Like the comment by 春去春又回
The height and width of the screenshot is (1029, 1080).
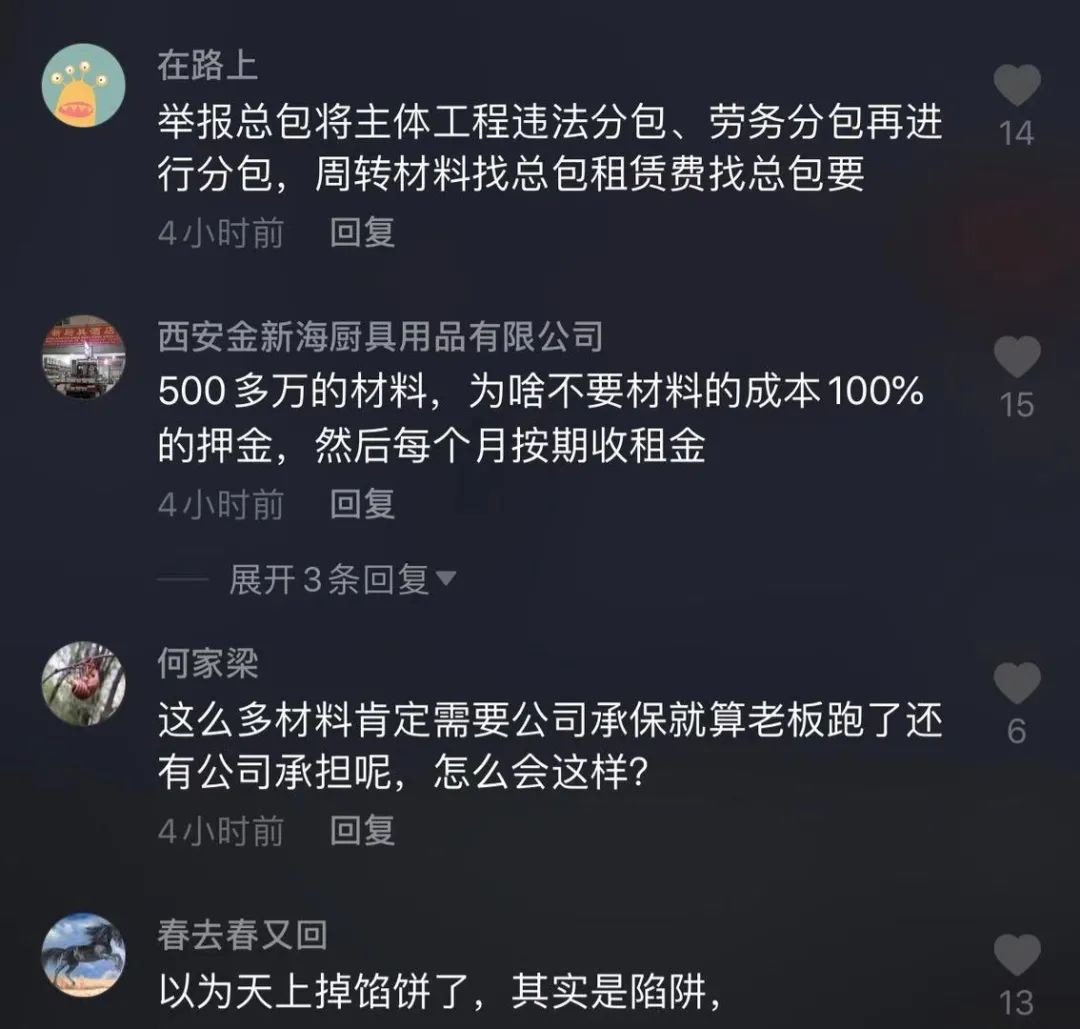tap(1017, 956)
